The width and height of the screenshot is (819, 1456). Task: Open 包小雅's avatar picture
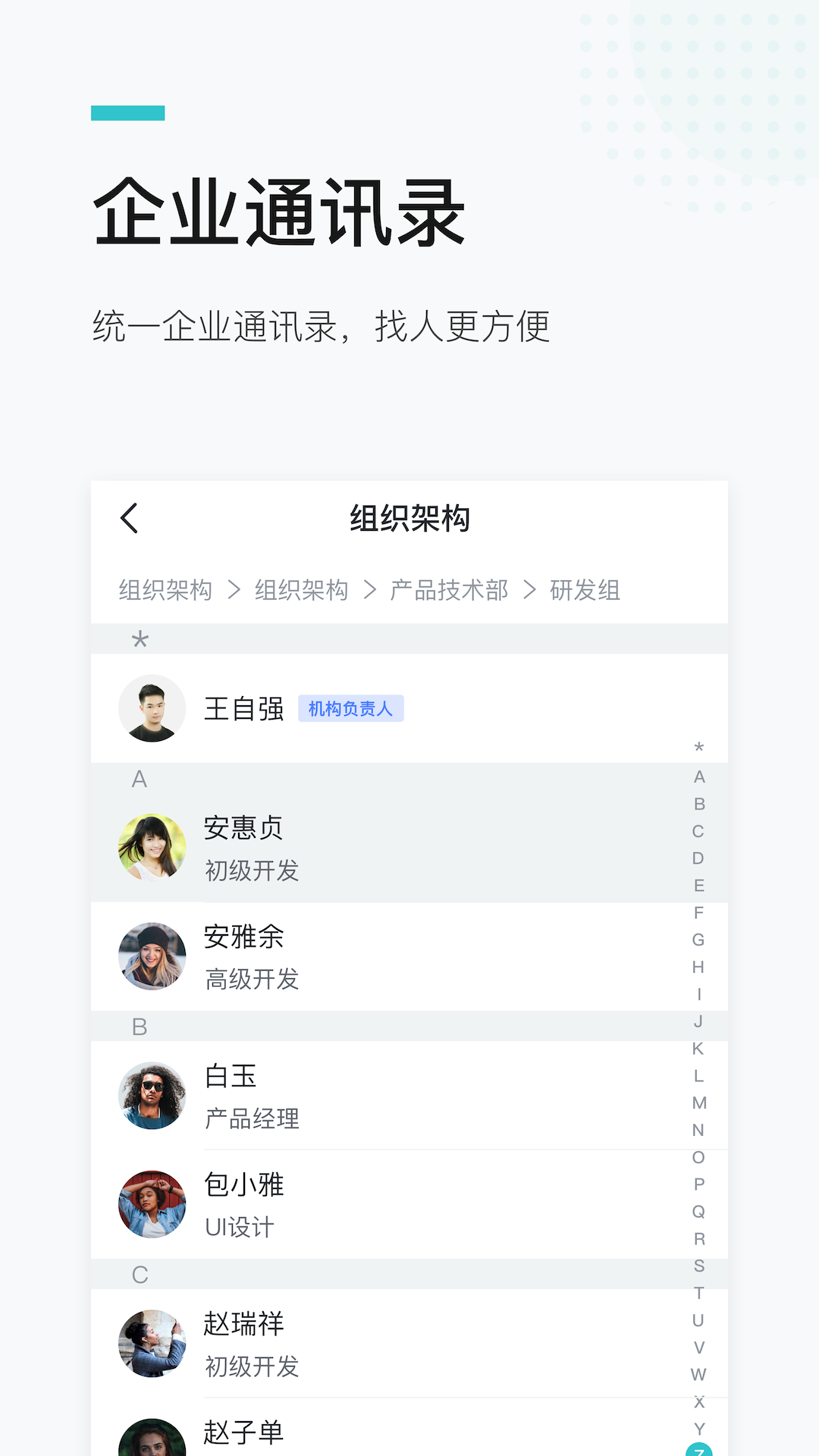pyautogui.click(x=152, y=1204)
